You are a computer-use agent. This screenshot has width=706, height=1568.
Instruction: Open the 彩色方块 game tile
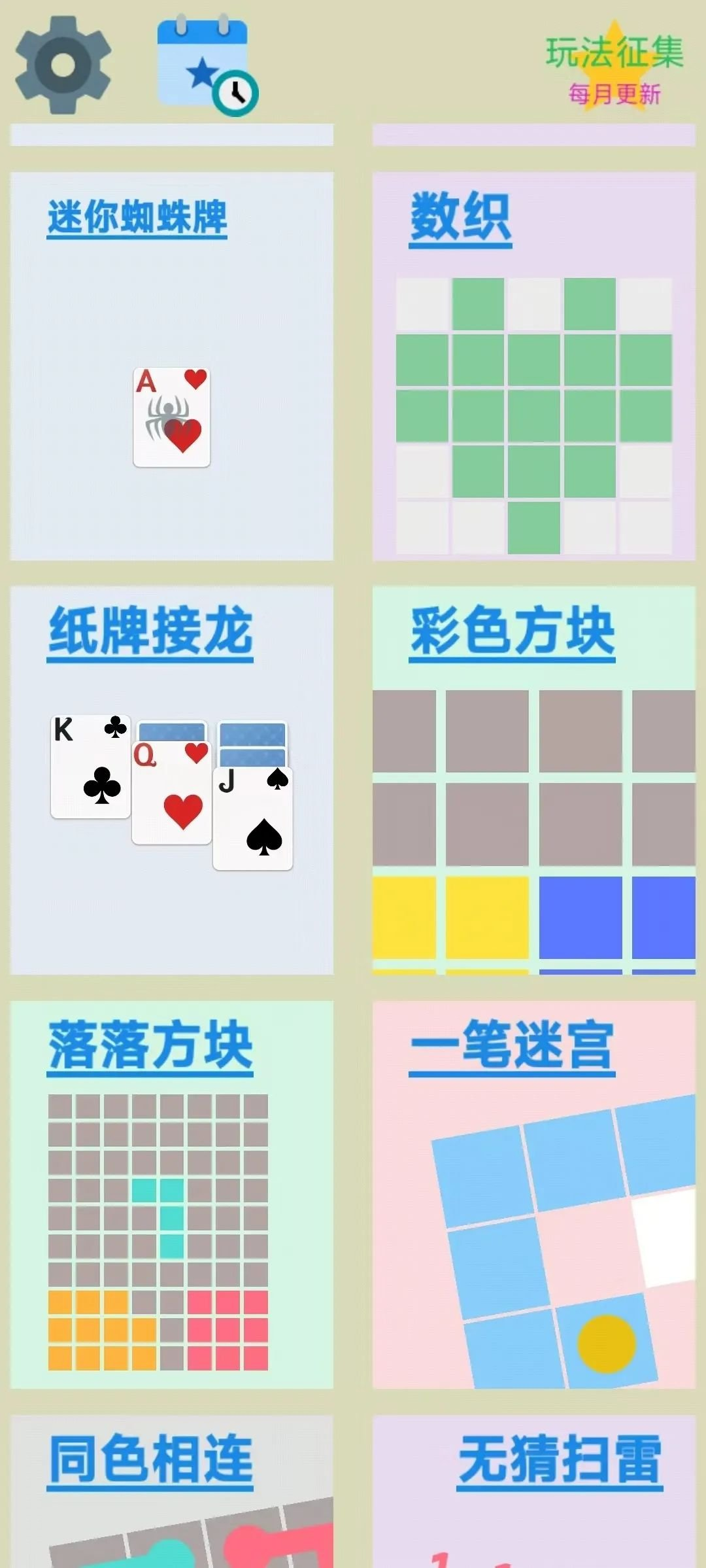click(533, 780)
